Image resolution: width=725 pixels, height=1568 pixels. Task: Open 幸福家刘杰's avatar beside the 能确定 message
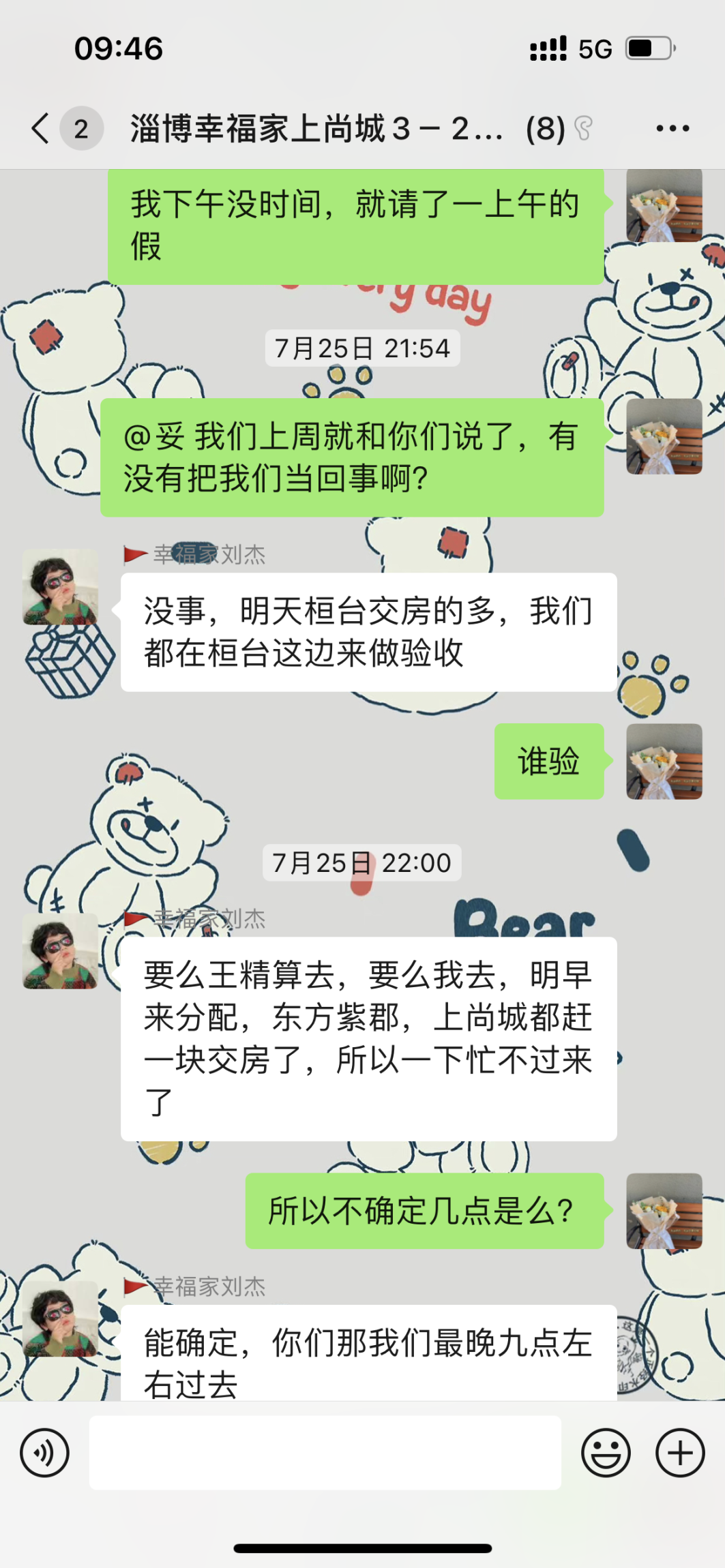point(60,1318)
